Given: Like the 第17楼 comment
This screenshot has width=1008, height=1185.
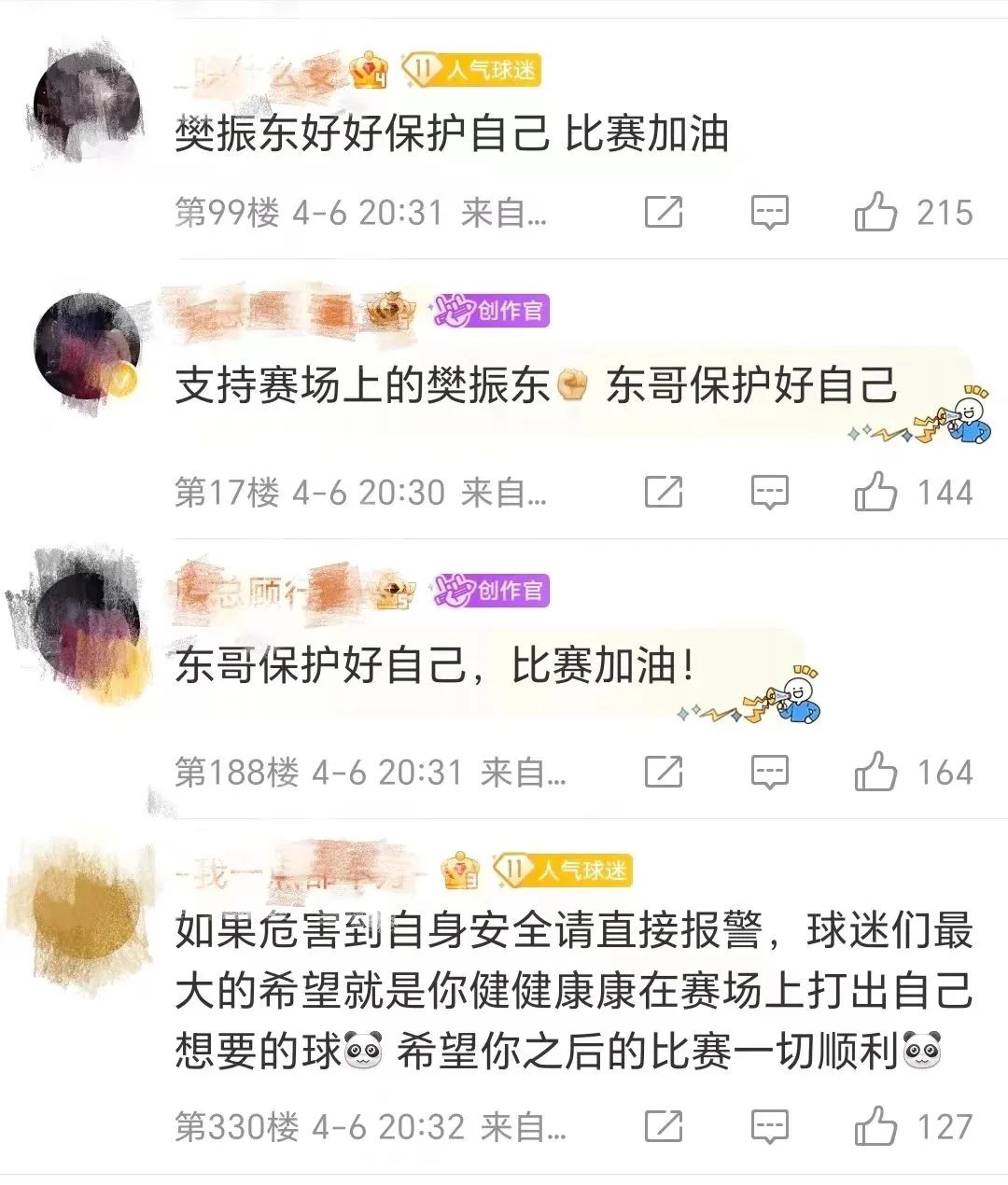Looking at the screenshot, I should (875, 492).
